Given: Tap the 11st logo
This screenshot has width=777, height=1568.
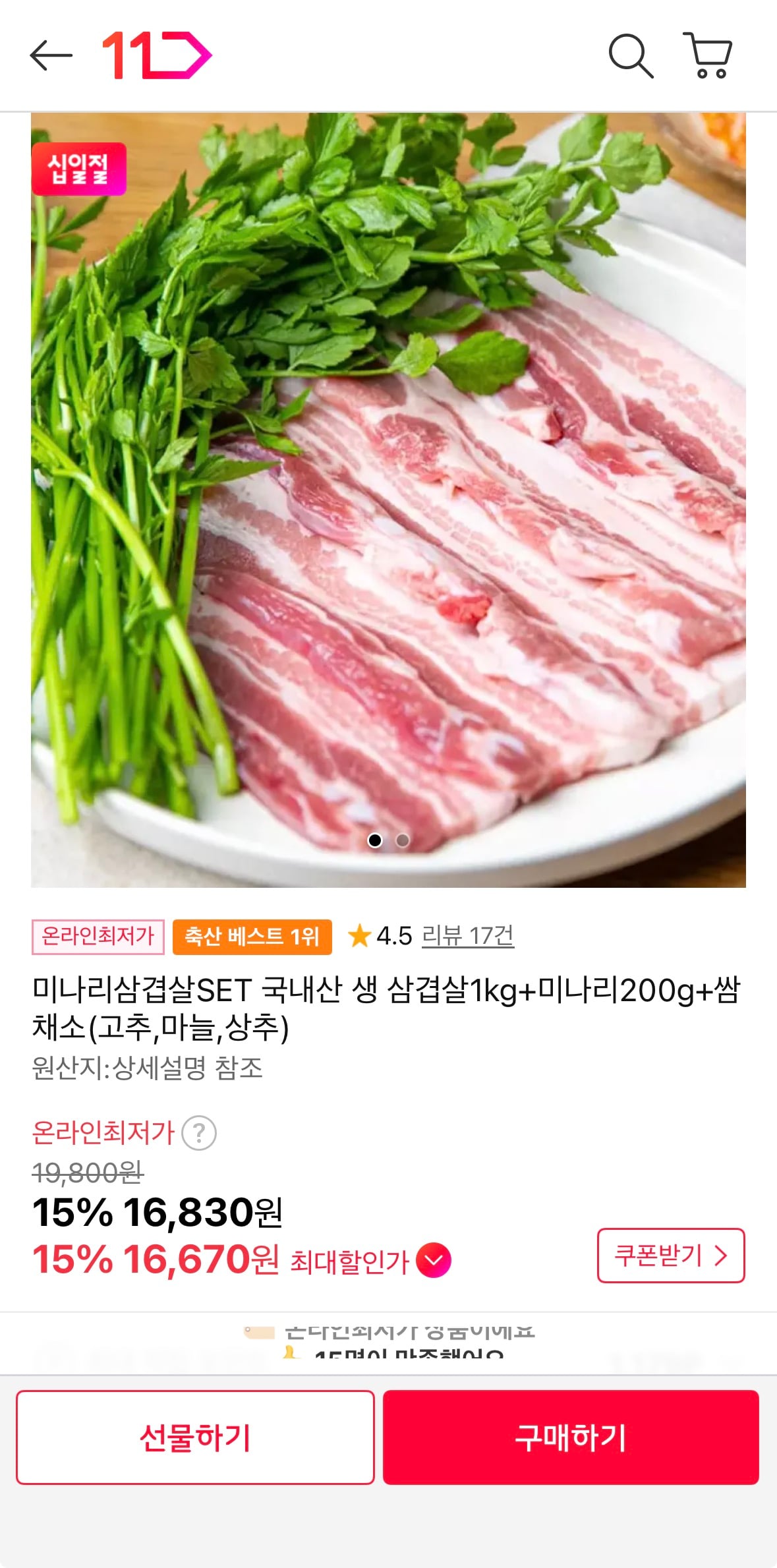Looking at the screenshot, I should [x=155, y=55].
